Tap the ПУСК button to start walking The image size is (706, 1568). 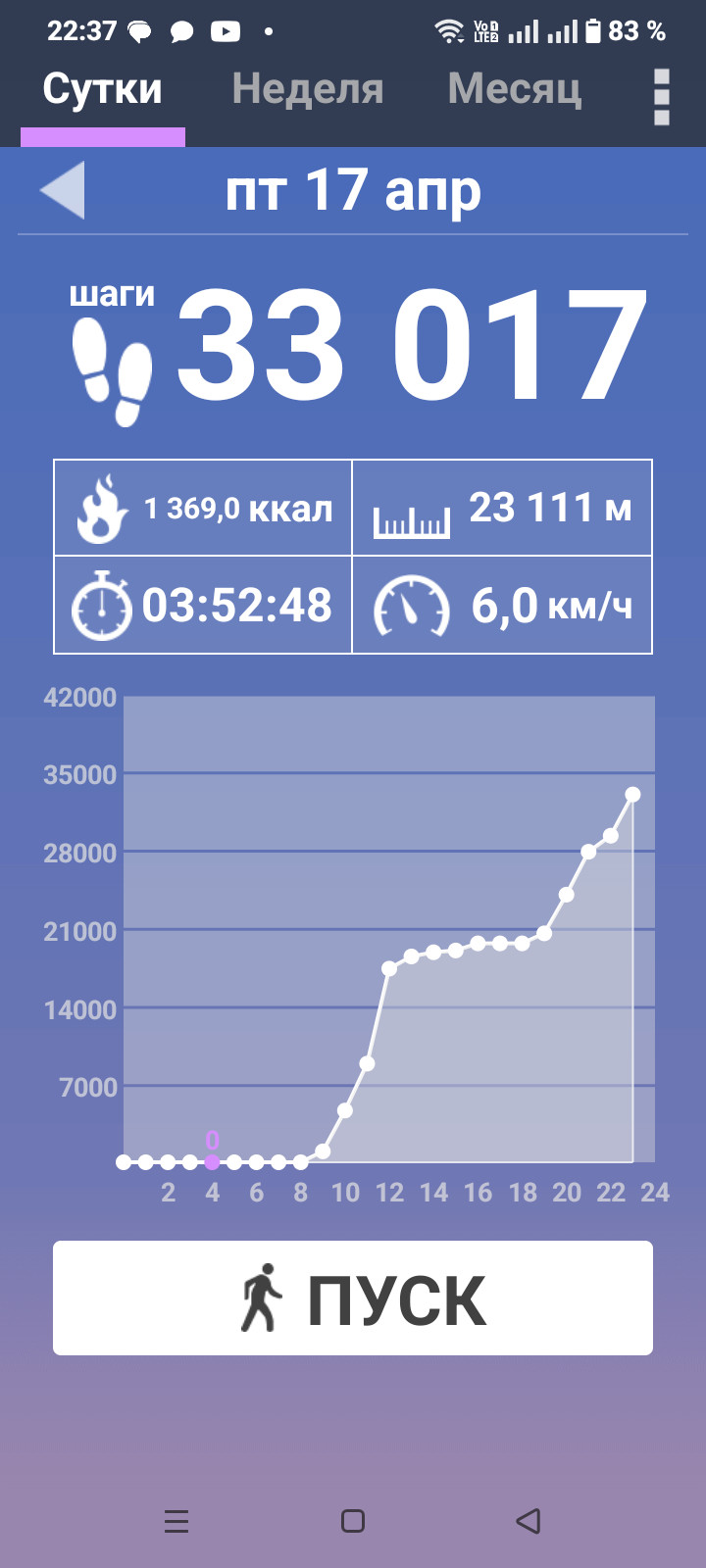353,1298
